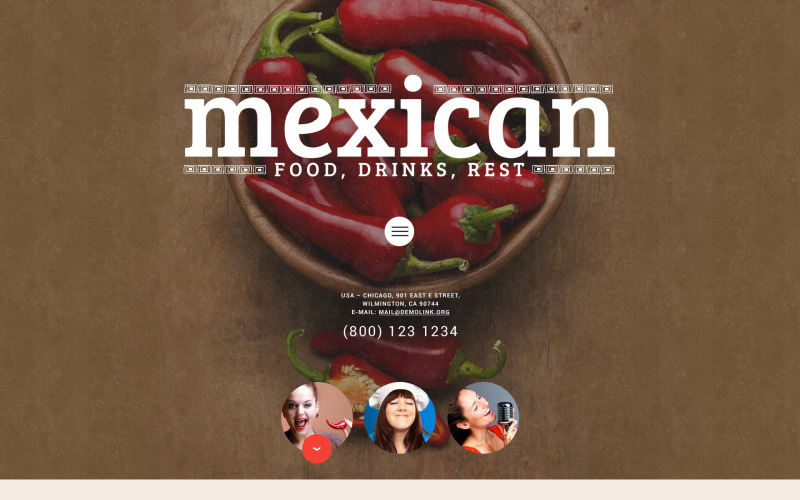This screenshot has width=800, height=500.
Task: Tap the mail@demolink.org email link
Action: (414, 312)
